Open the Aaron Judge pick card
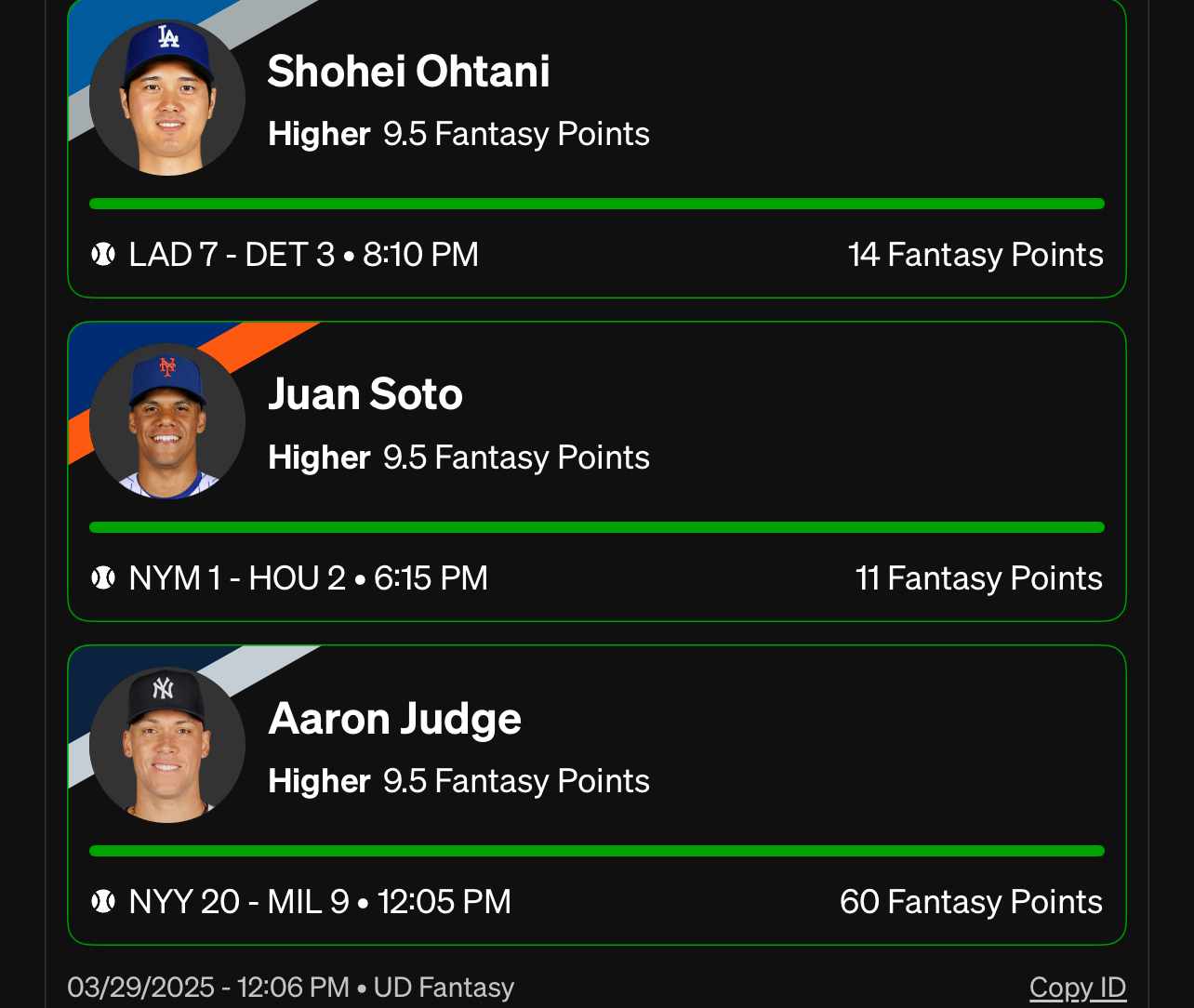Screen dimensions: 1194x1008 595,794
